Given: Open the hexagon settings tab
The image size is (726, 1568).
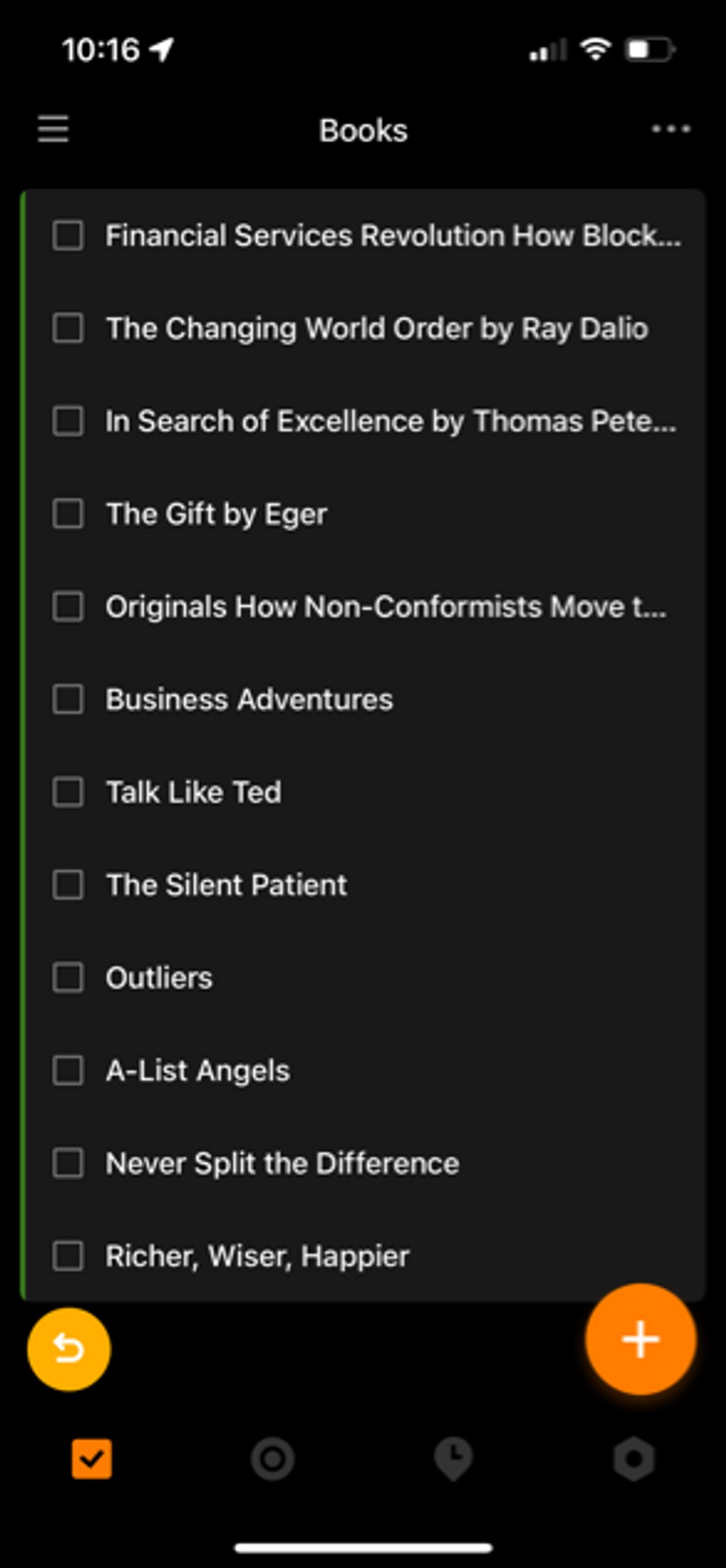Looking at the screenshot, I should 634,1459.
